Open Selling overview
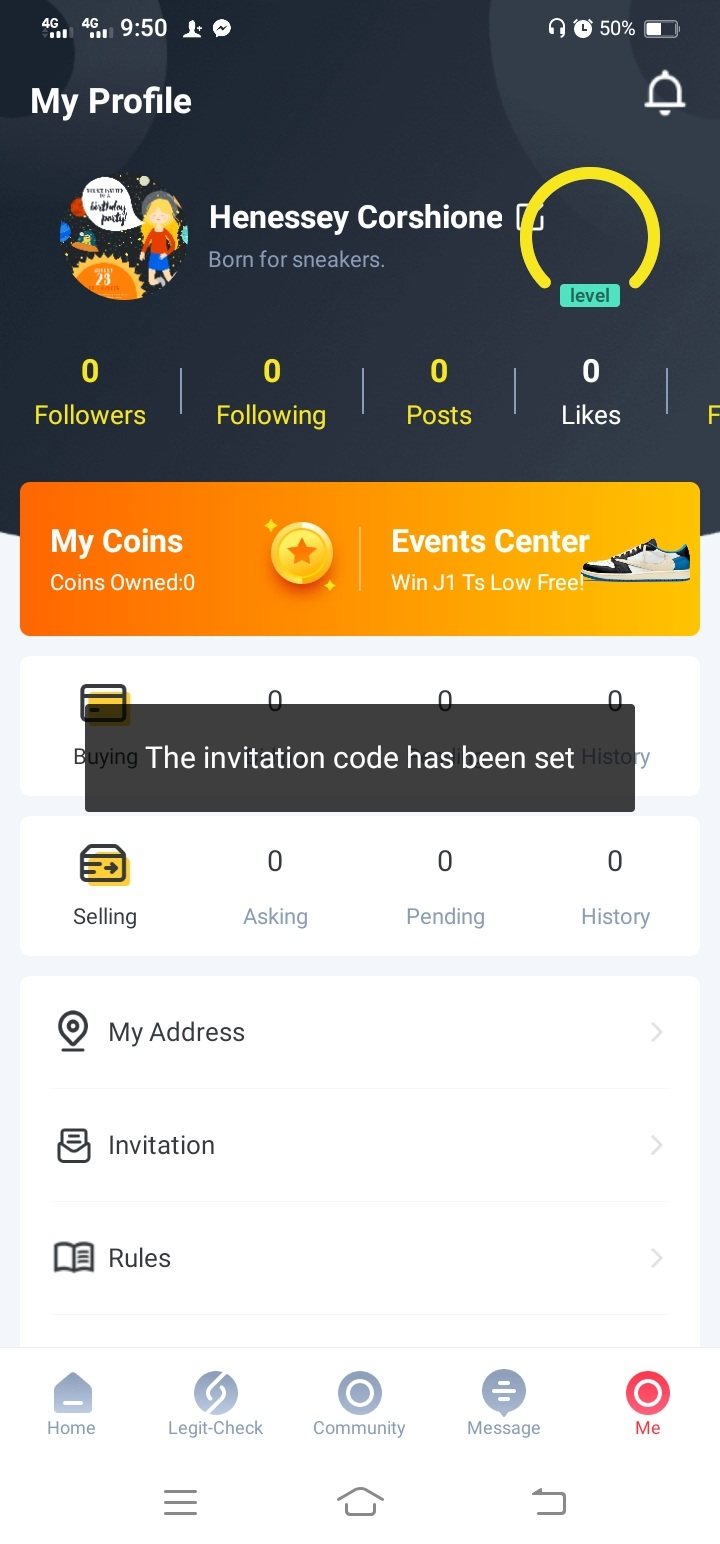 tap(105, 886)
